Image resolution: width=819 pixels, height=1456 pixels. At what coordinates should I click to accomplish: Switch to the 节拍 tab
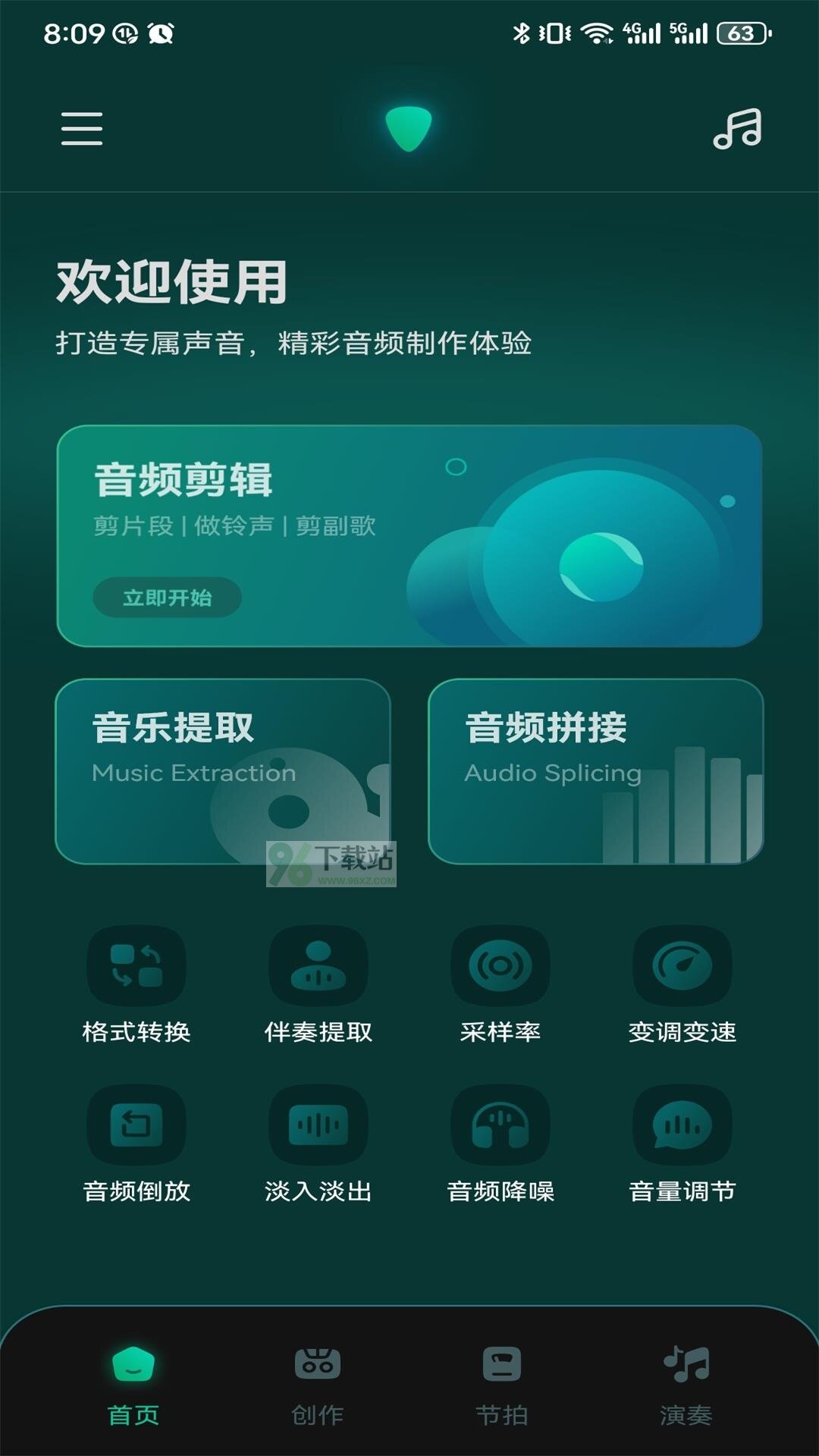click(502, 1386)
